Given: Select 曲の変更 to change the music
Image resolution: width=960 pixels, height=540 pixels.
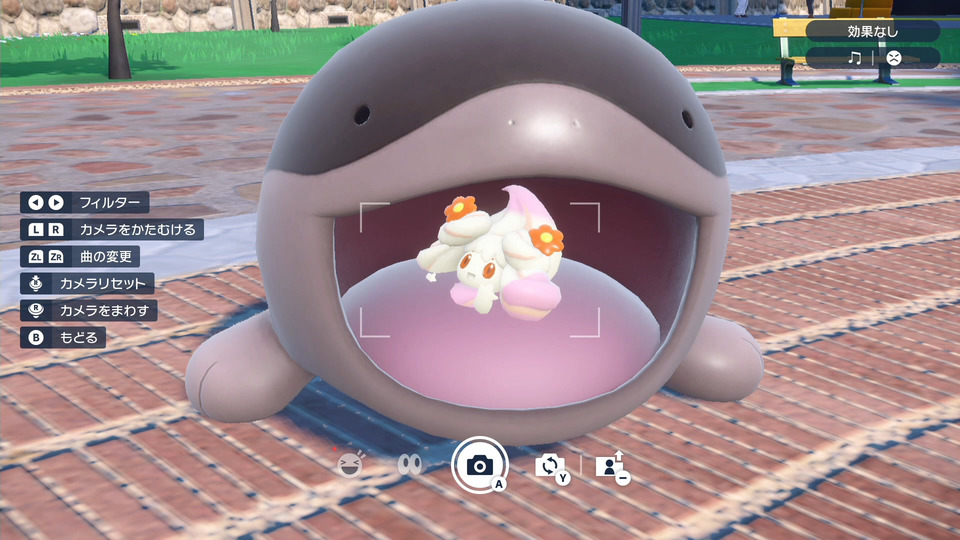Looking at the screenshot, I should [x=80, y=256].
